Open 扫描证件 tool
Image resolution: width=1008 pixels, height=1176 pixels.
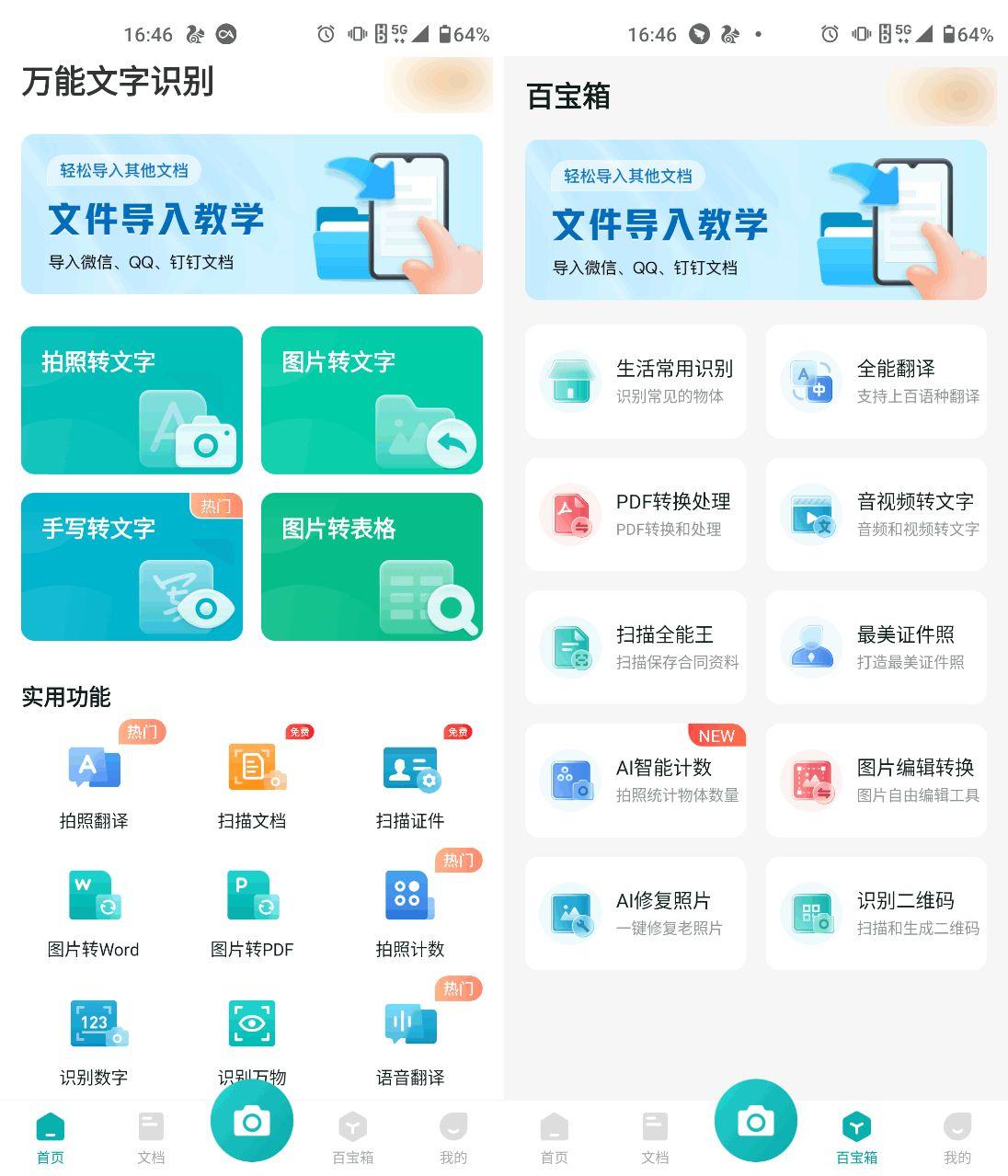point(410,782)
